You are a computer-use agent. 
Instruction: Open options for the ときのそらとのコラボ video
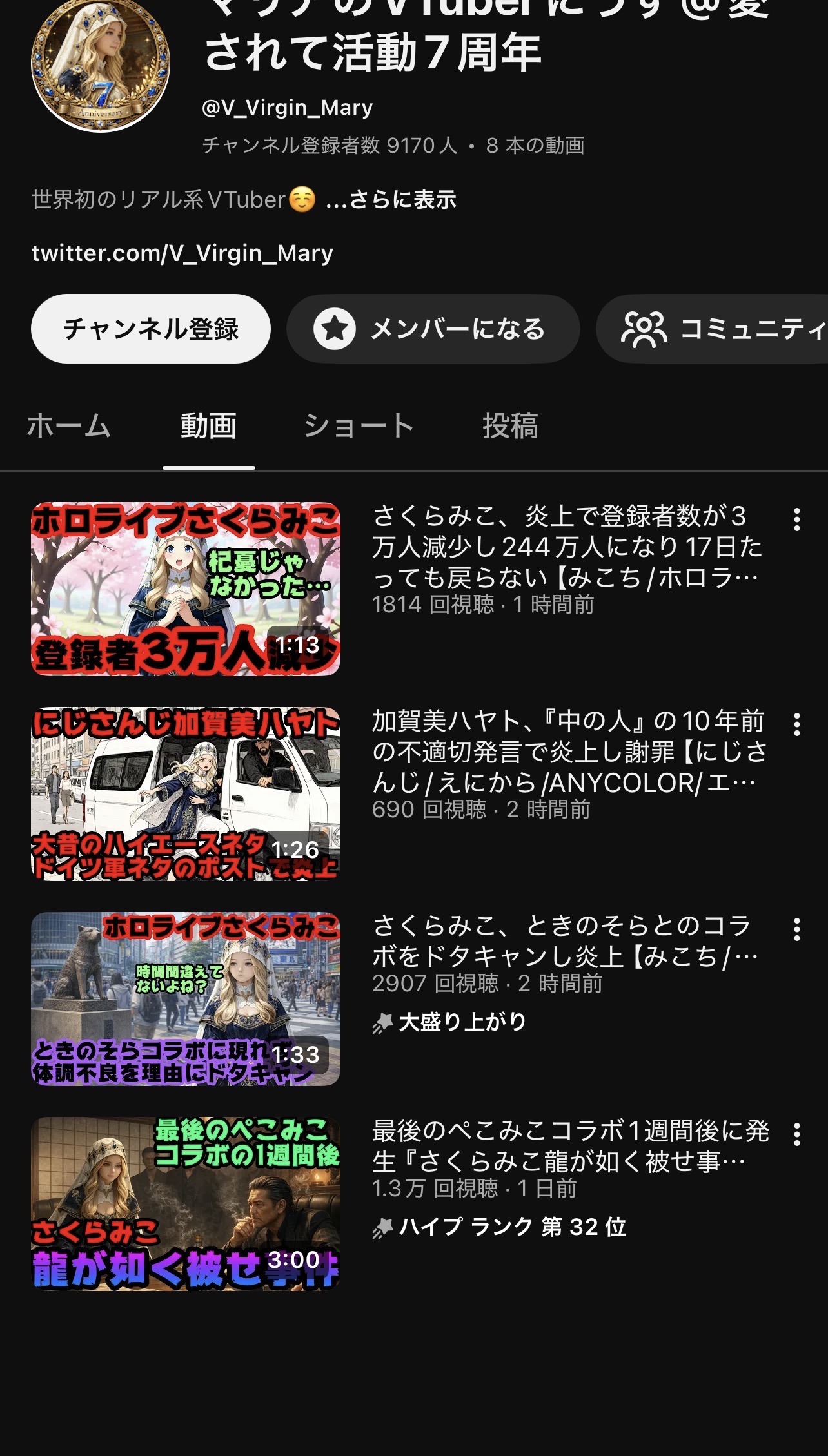tap(797, 929)
